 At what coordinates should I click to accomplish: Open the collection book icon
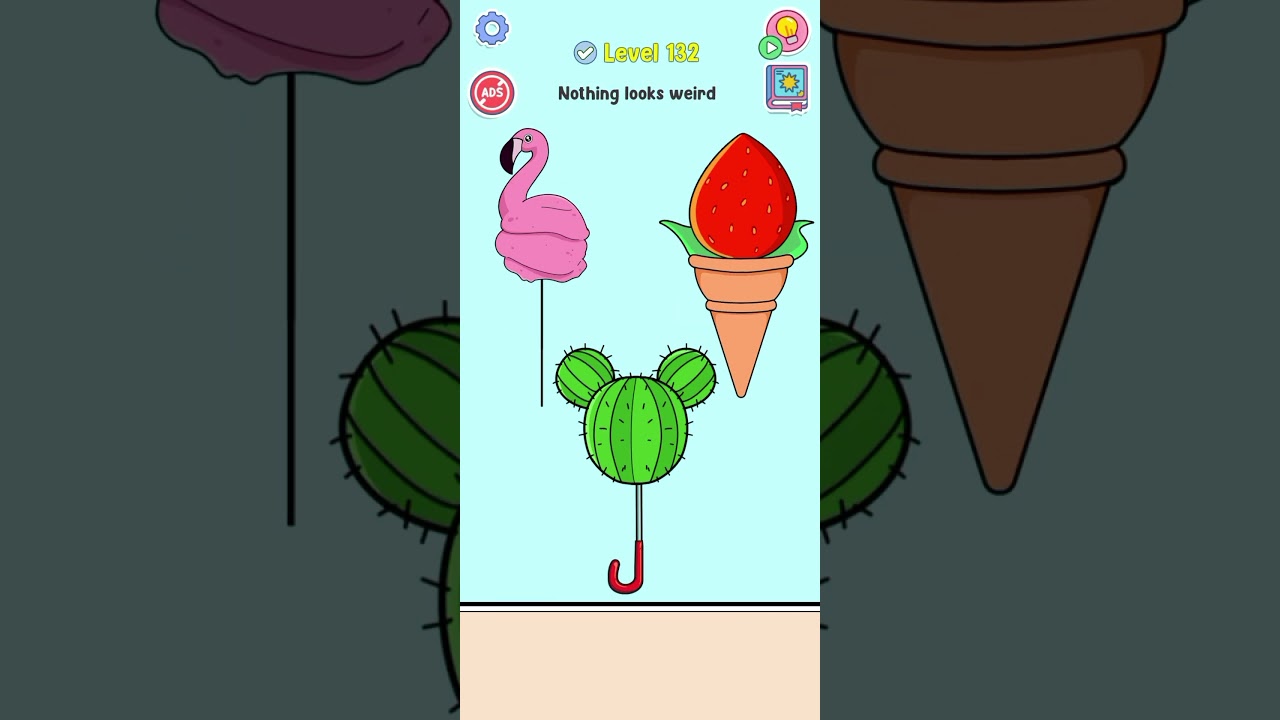pos(787,88)
